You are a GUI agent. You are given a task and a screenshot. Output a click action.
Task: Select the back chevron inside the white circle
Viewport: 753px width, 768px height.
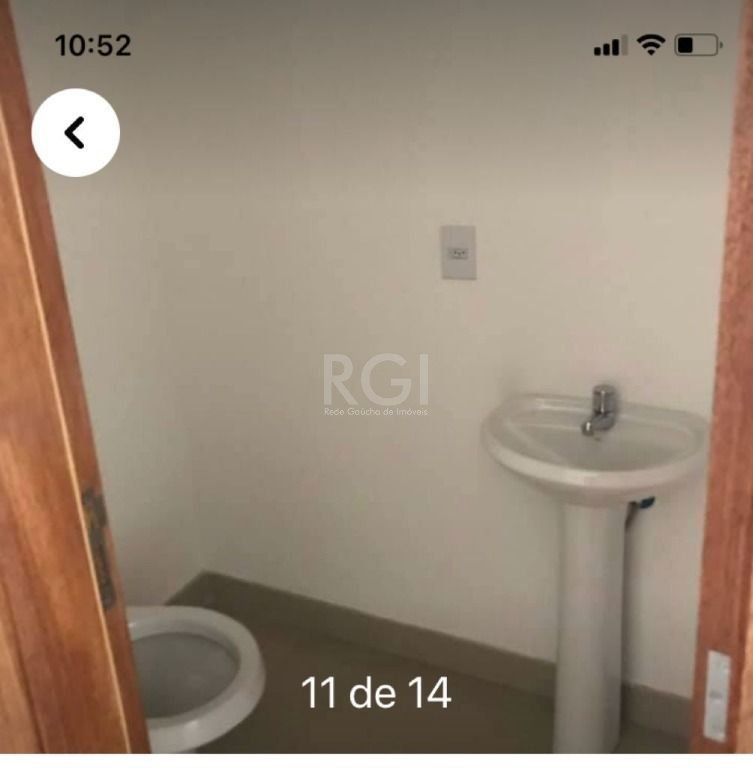(x=73, y=131)
